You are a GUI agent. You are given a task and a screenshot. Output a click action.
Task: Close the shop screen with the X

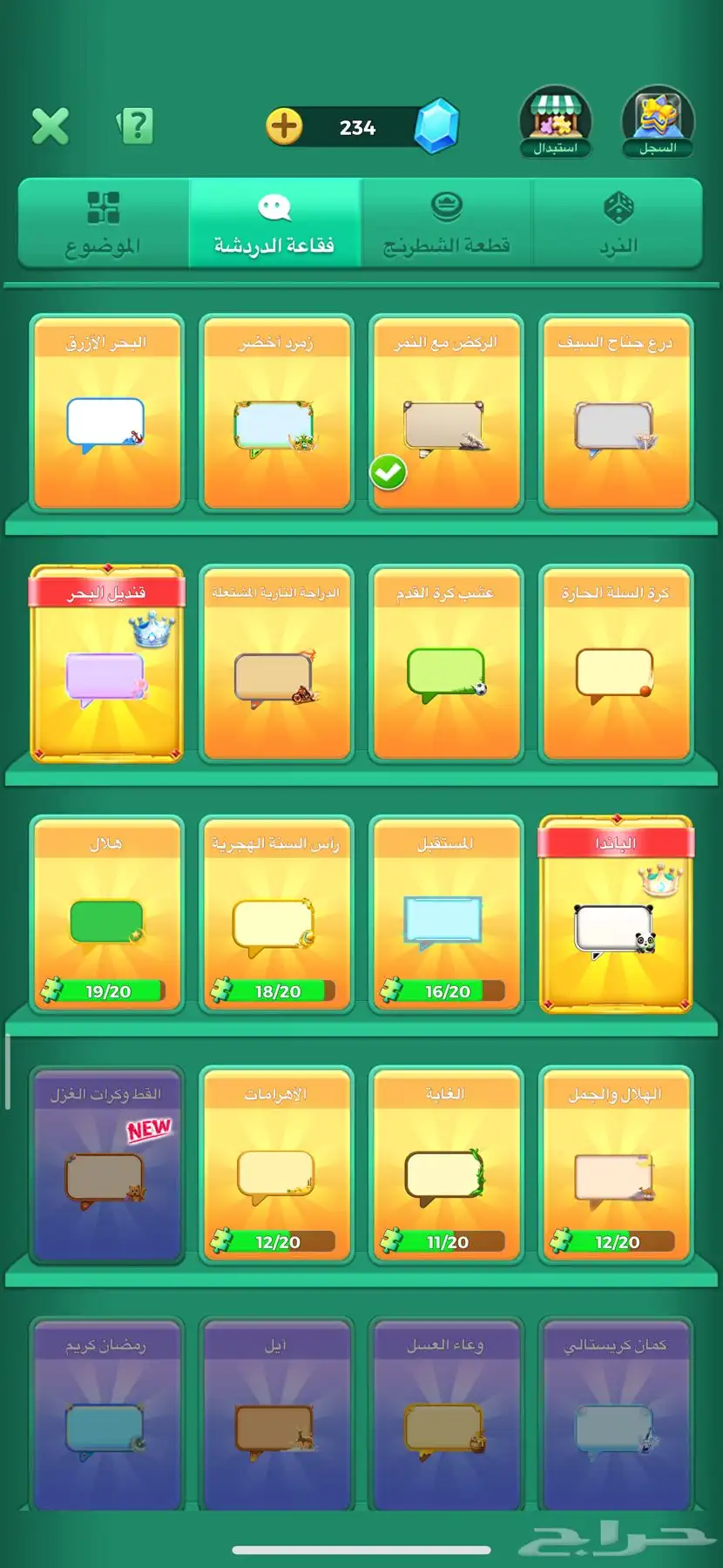pos(51,127)
